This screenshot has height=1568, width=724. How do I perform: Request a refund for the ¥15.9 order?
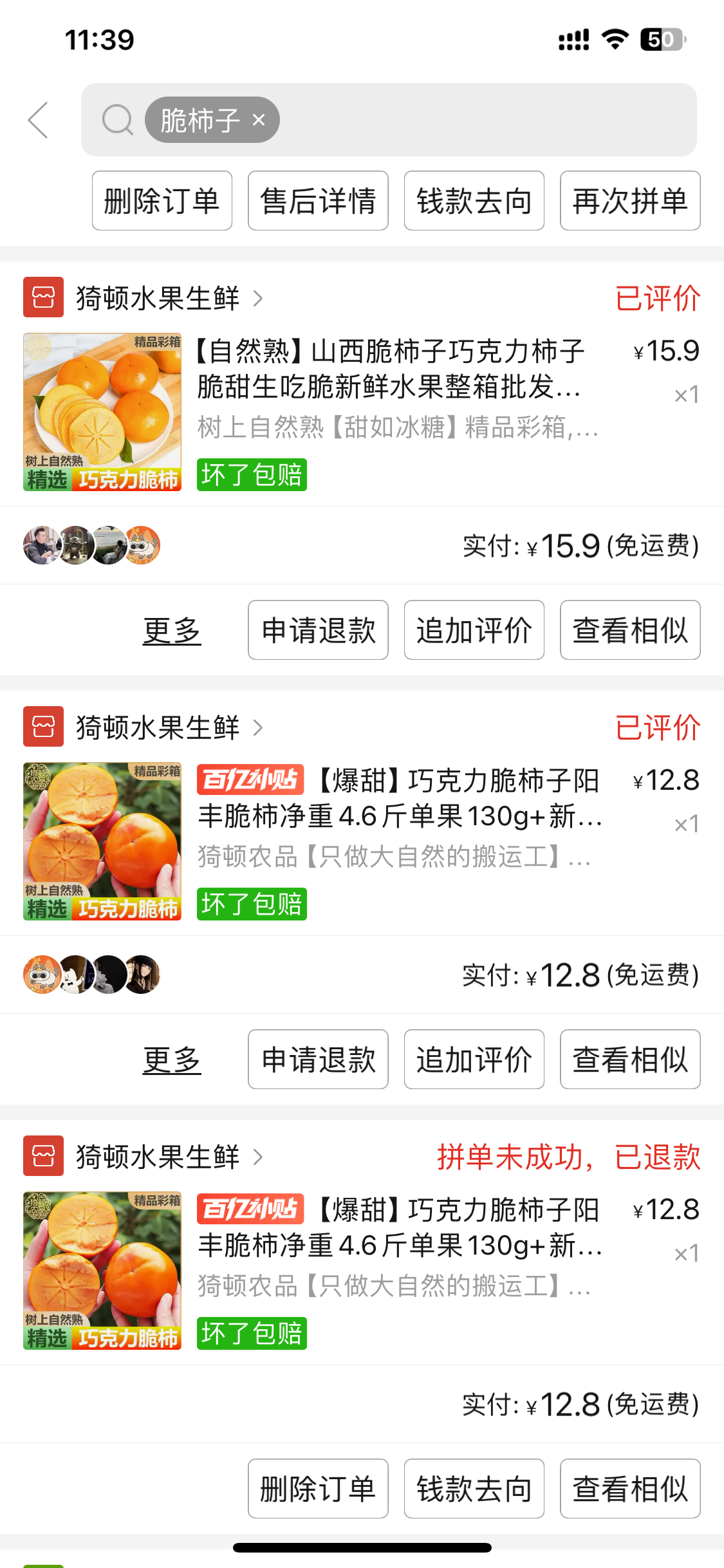(x=318, y=630)
